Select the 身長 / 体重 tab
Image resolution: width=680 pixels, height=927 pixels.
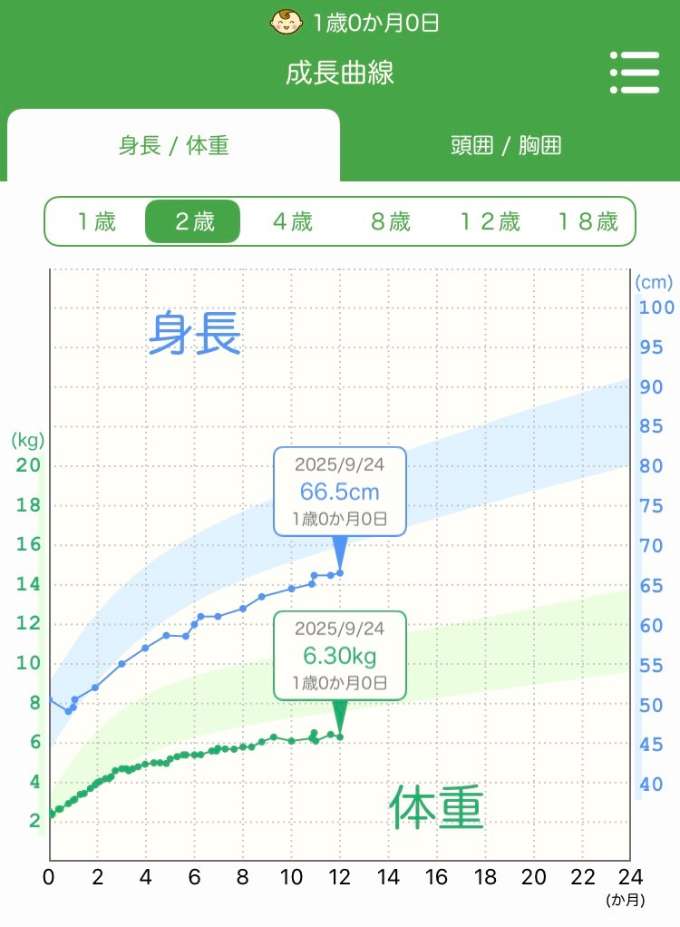pos(174,146)
